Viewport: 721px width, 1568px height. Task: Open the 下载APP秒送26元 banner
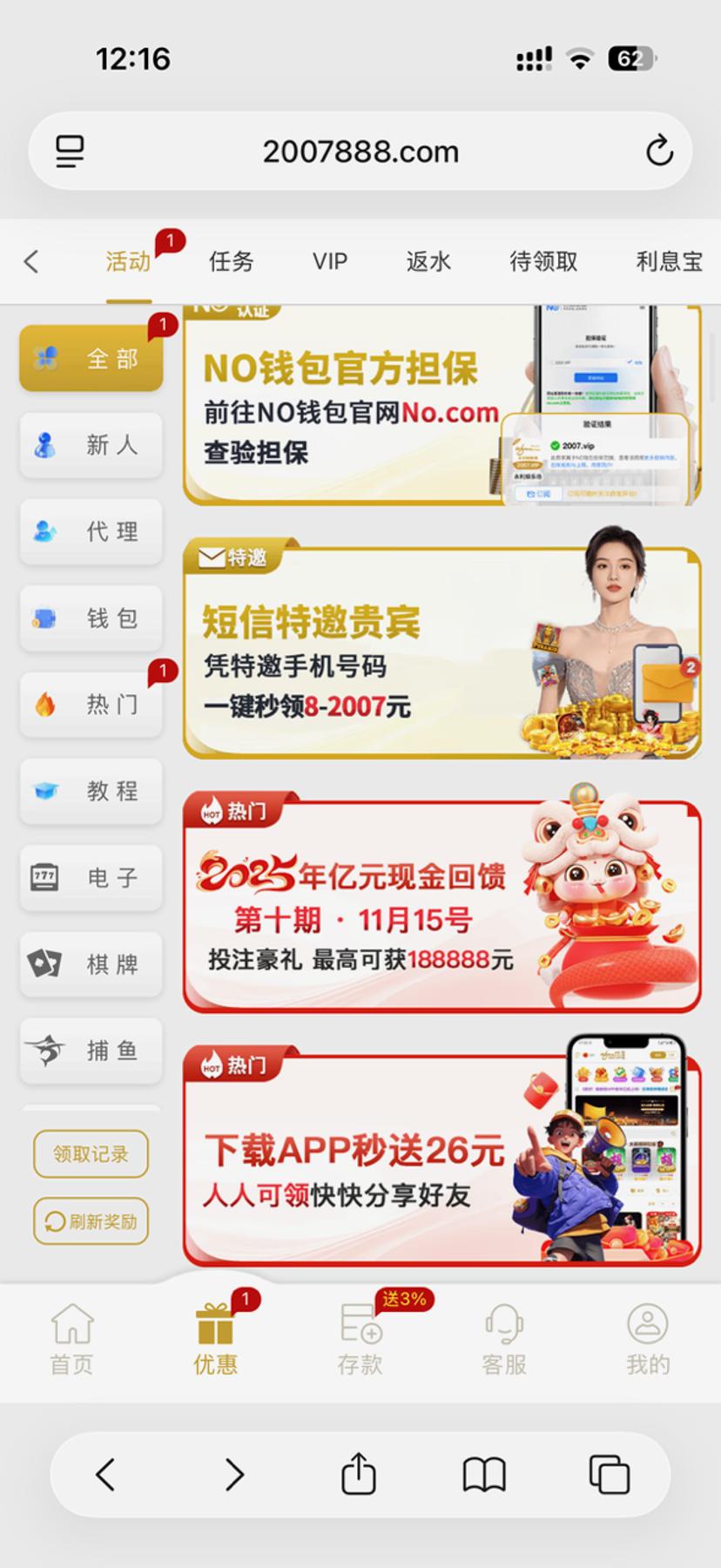pos(441,1159)
